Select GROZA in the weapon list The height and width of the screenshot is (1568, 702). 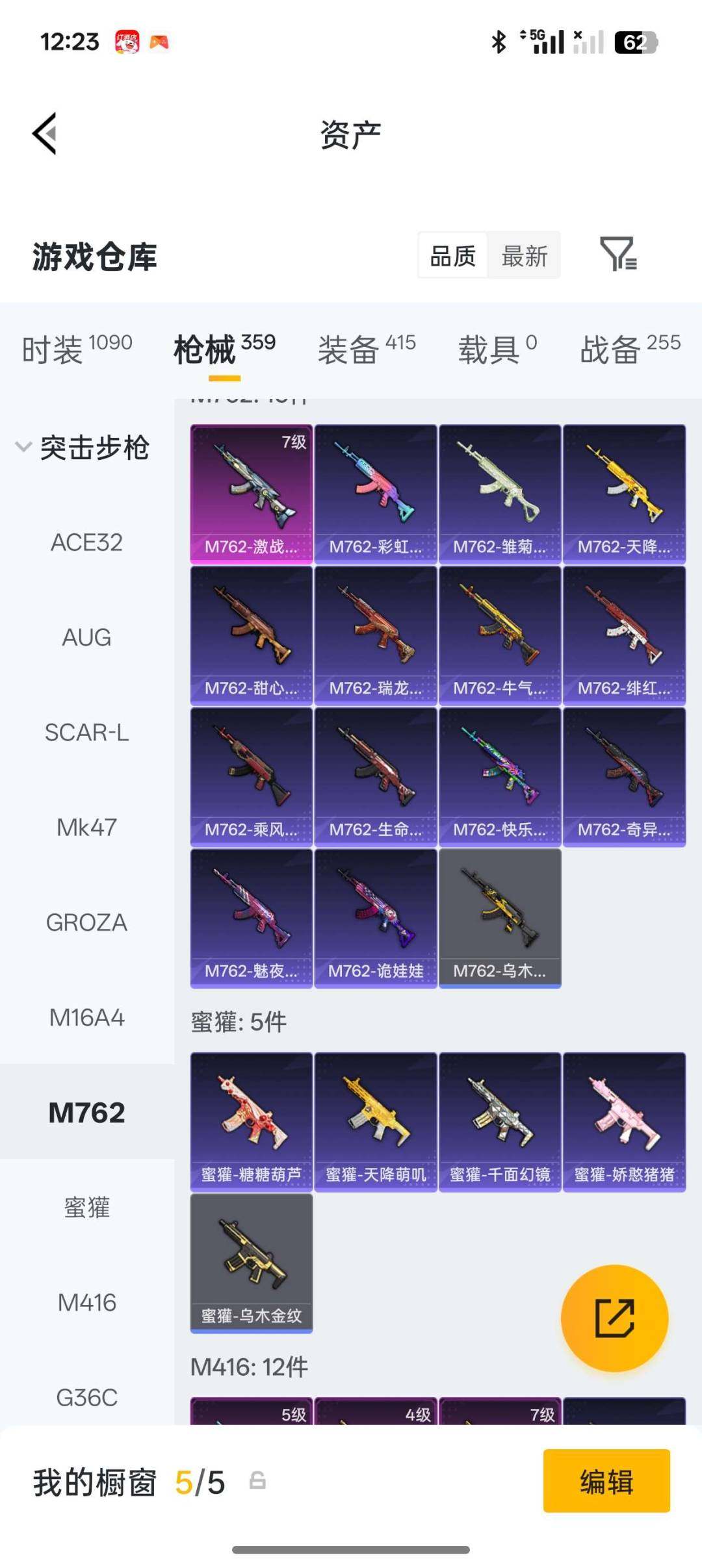pyautogui.click(x=86, y=922)
